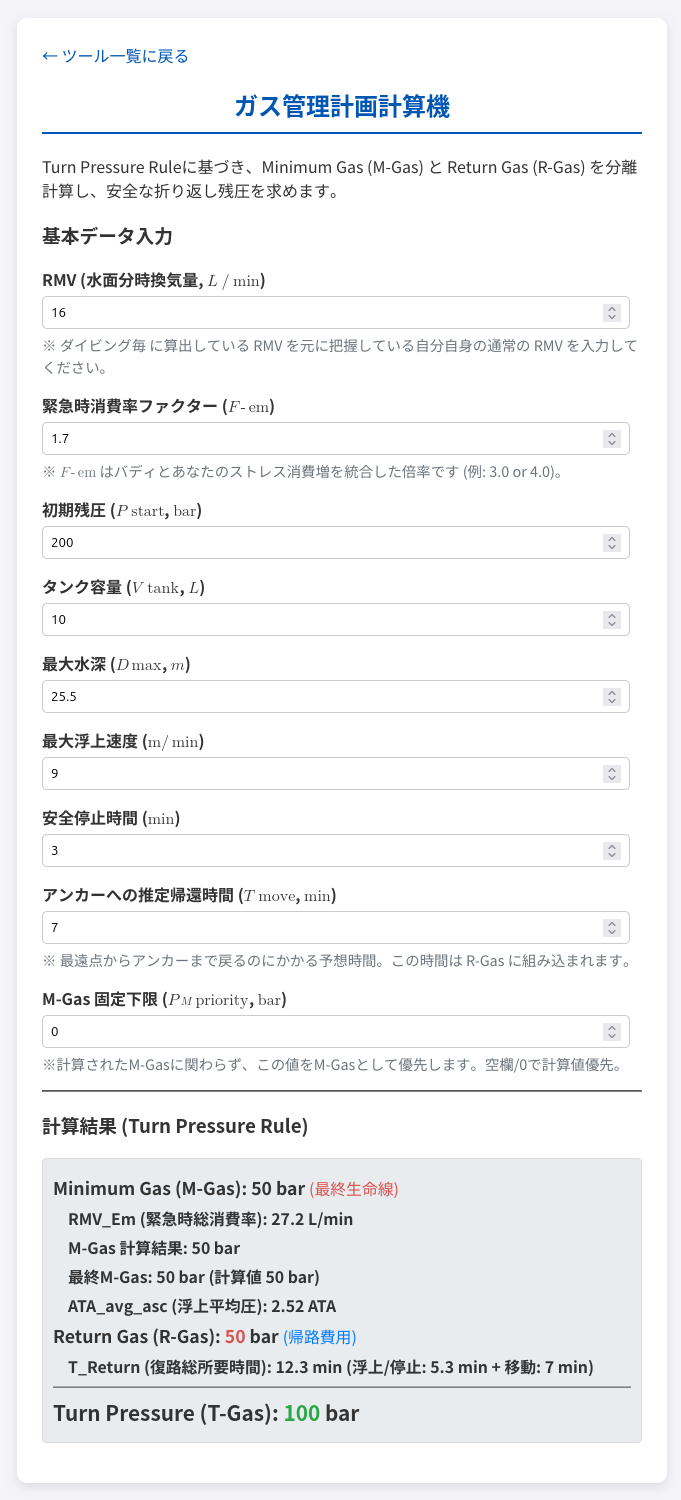Edit the 安全停止時間 field
The height and width of the screenshot is (1500, 681).
pos(320,851)
